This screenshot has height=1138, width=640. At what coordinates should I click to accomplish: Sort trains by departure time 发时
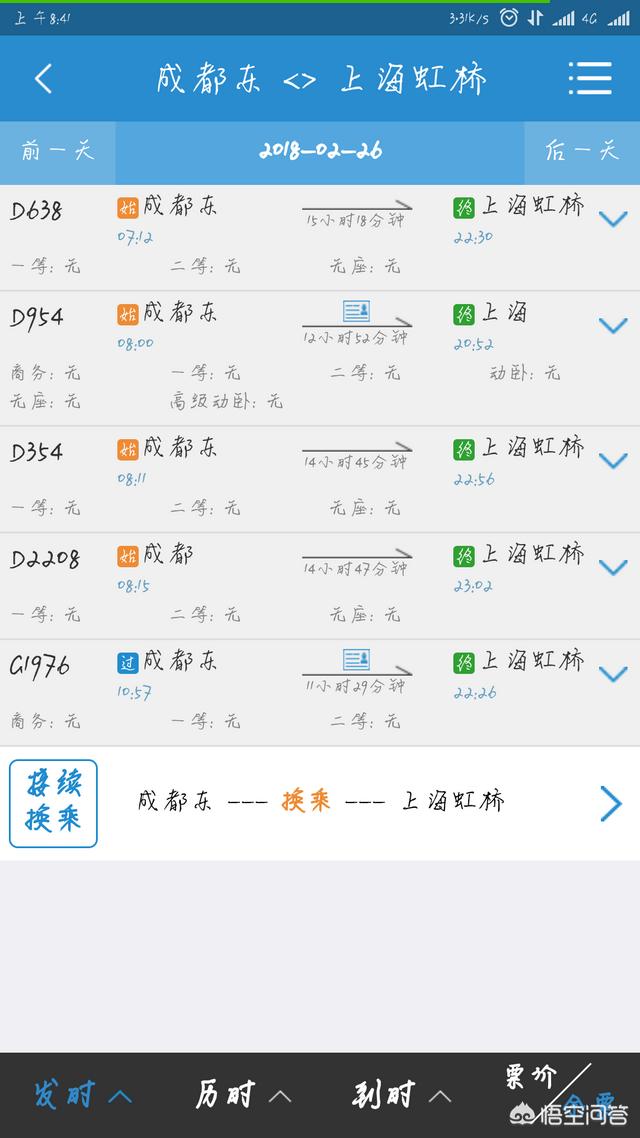pyautogui.click(x=82, y=1095)
